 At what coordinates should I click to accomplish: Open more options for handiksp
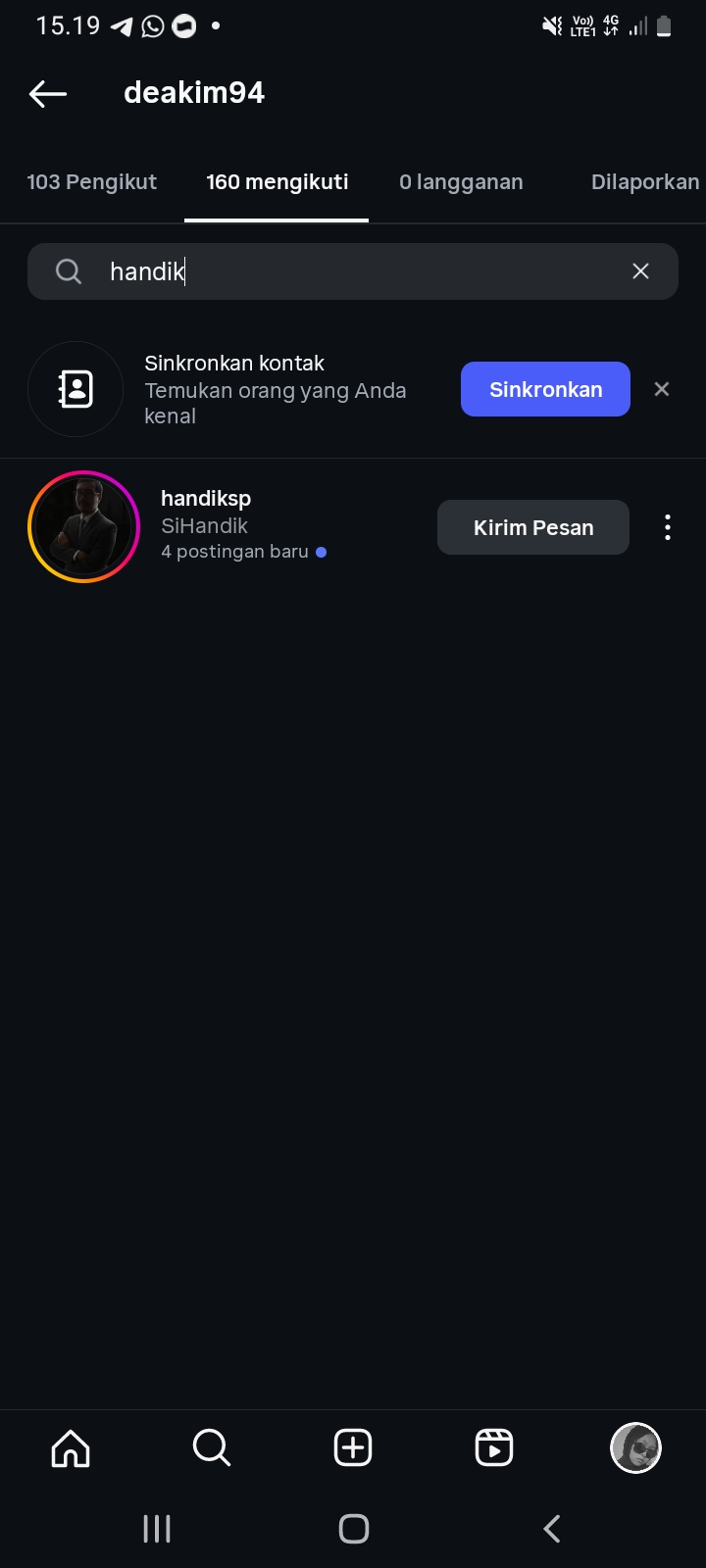click(668, 527)
